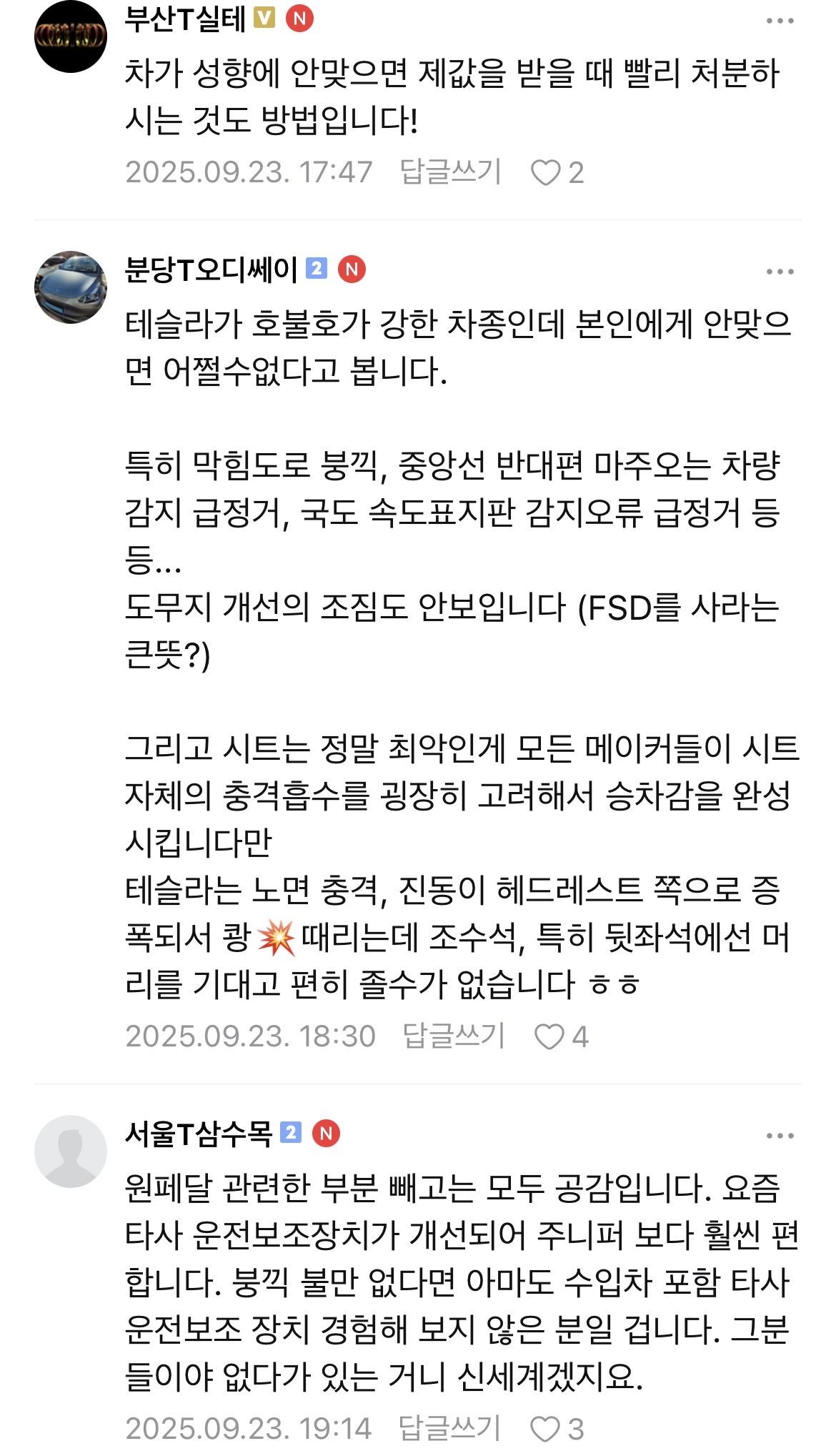Like 분당T오디쎄이's comment
836x1456 pixels.
point(550,1036)
